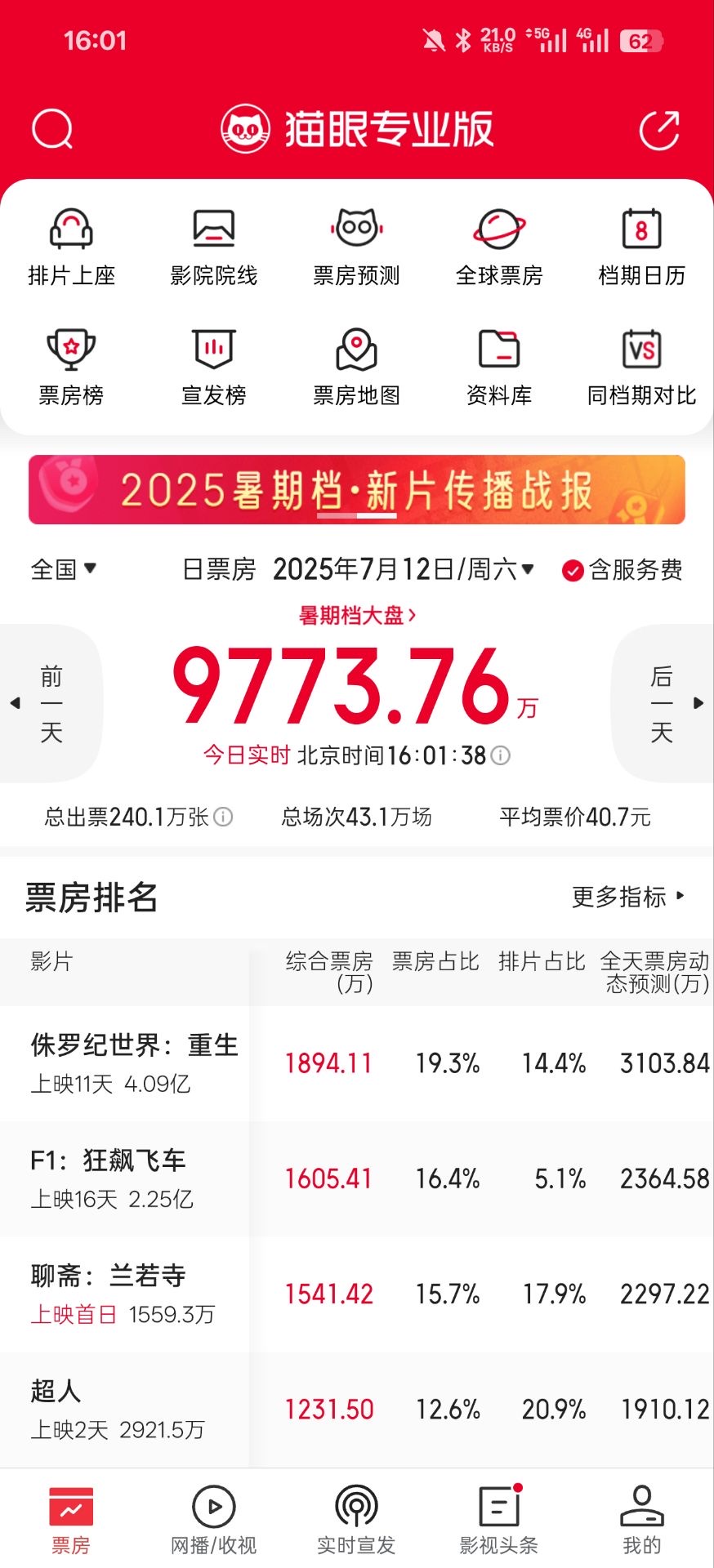Open 侏罗纪世界：重生 movie row

point(135,1062)
